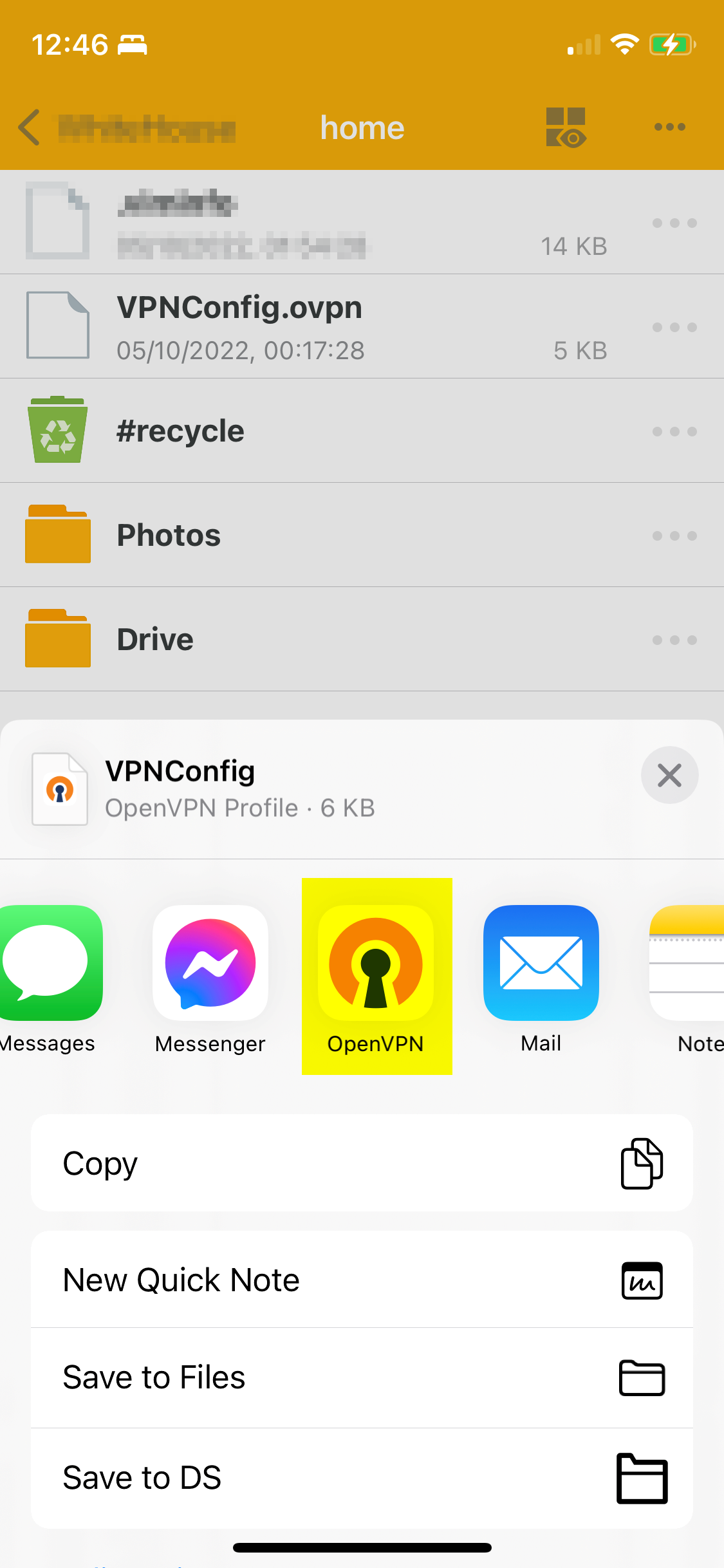This screenshot has width=724, height=1568.
Task: Share VPNConfig via Mail
Action: tap(541, 962)
